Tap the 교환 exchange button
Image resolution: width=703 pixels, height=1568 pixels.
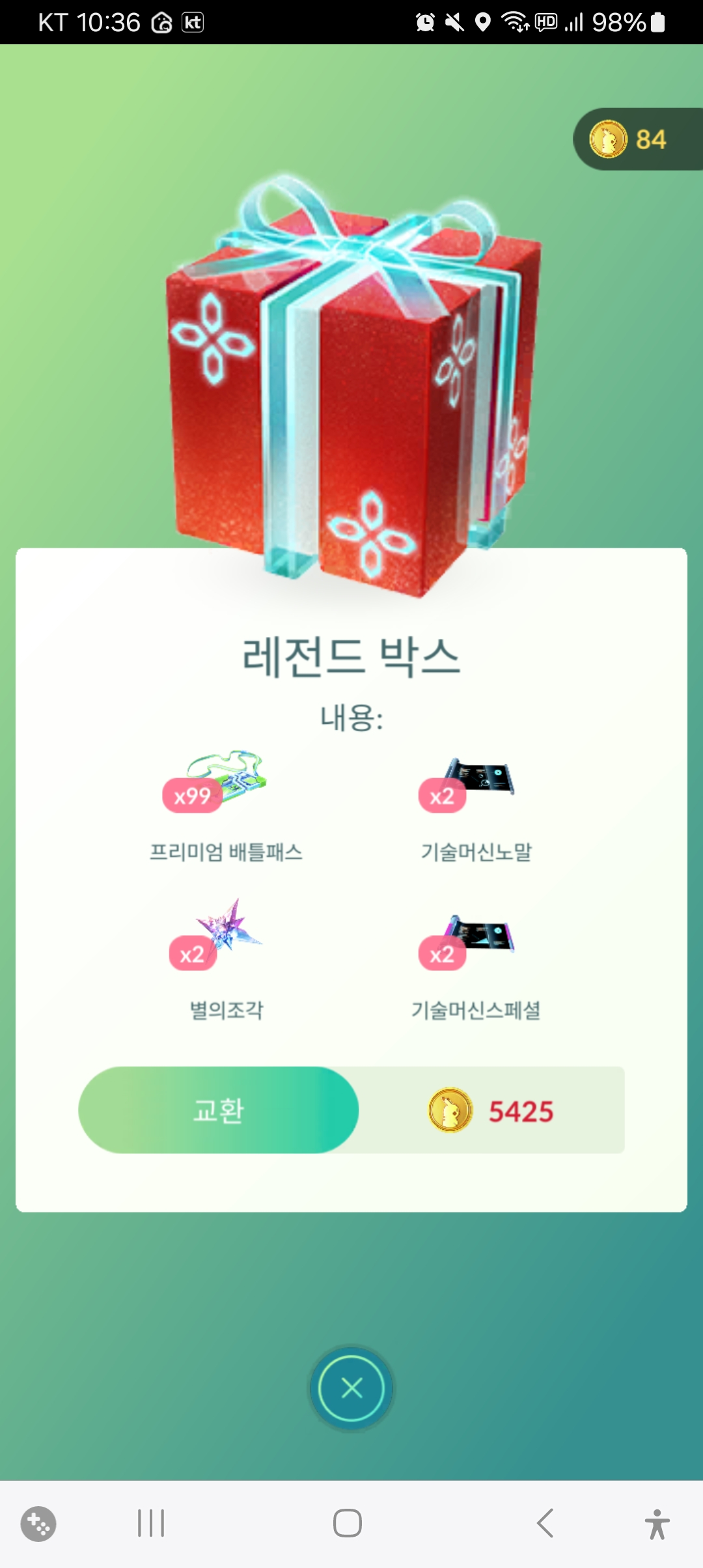tap(219, 1110)
